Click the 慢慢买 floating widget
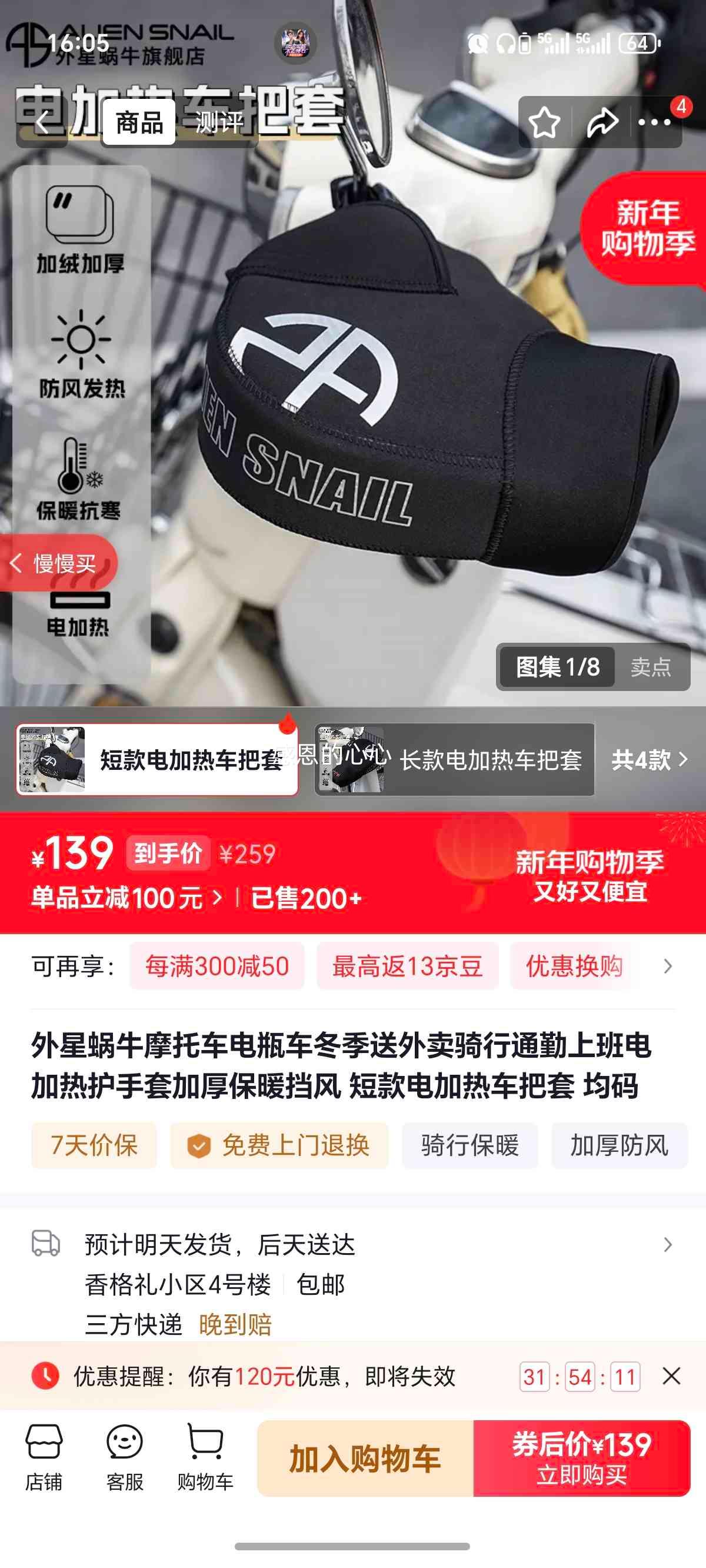Screen dimensions: 706x1568 point(58,563)
